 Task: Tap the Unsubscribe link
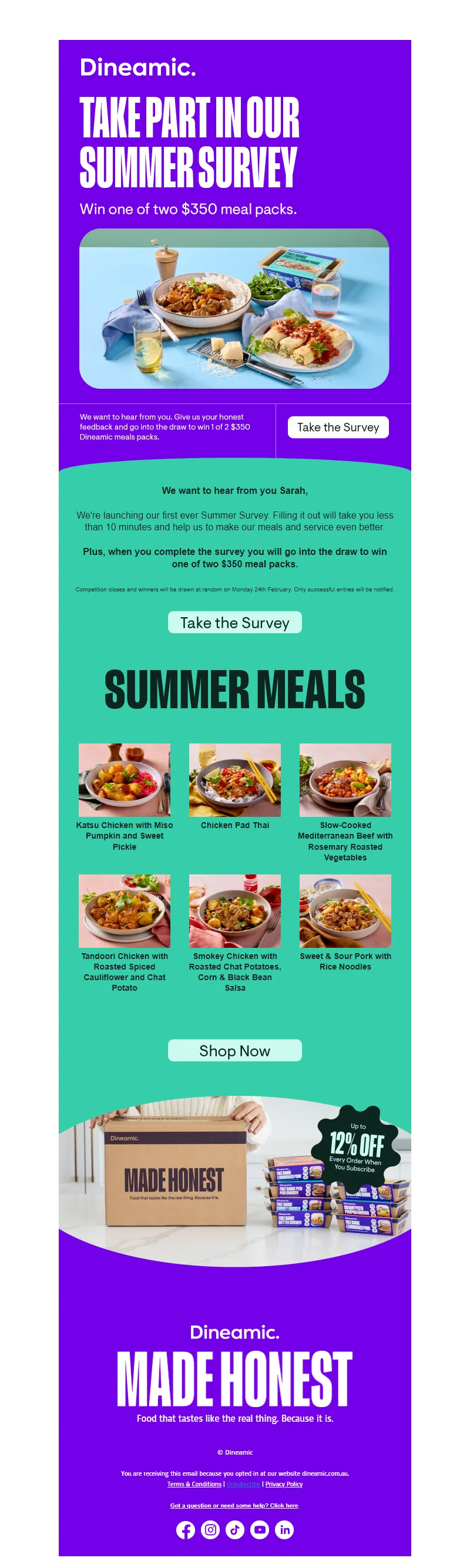[243, 1484]
